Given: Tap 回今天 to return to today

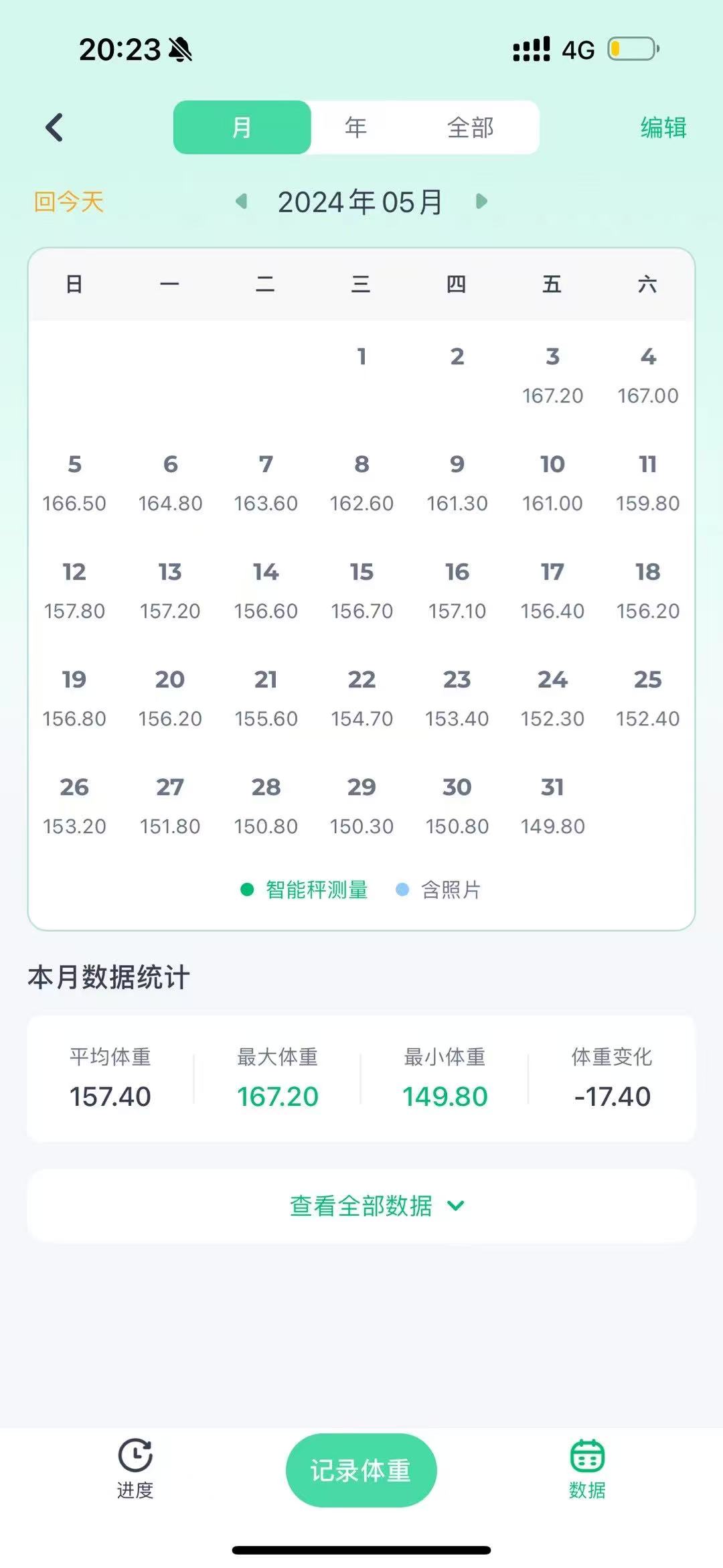Looking at the screenshot, I should [x=69, y=202].
